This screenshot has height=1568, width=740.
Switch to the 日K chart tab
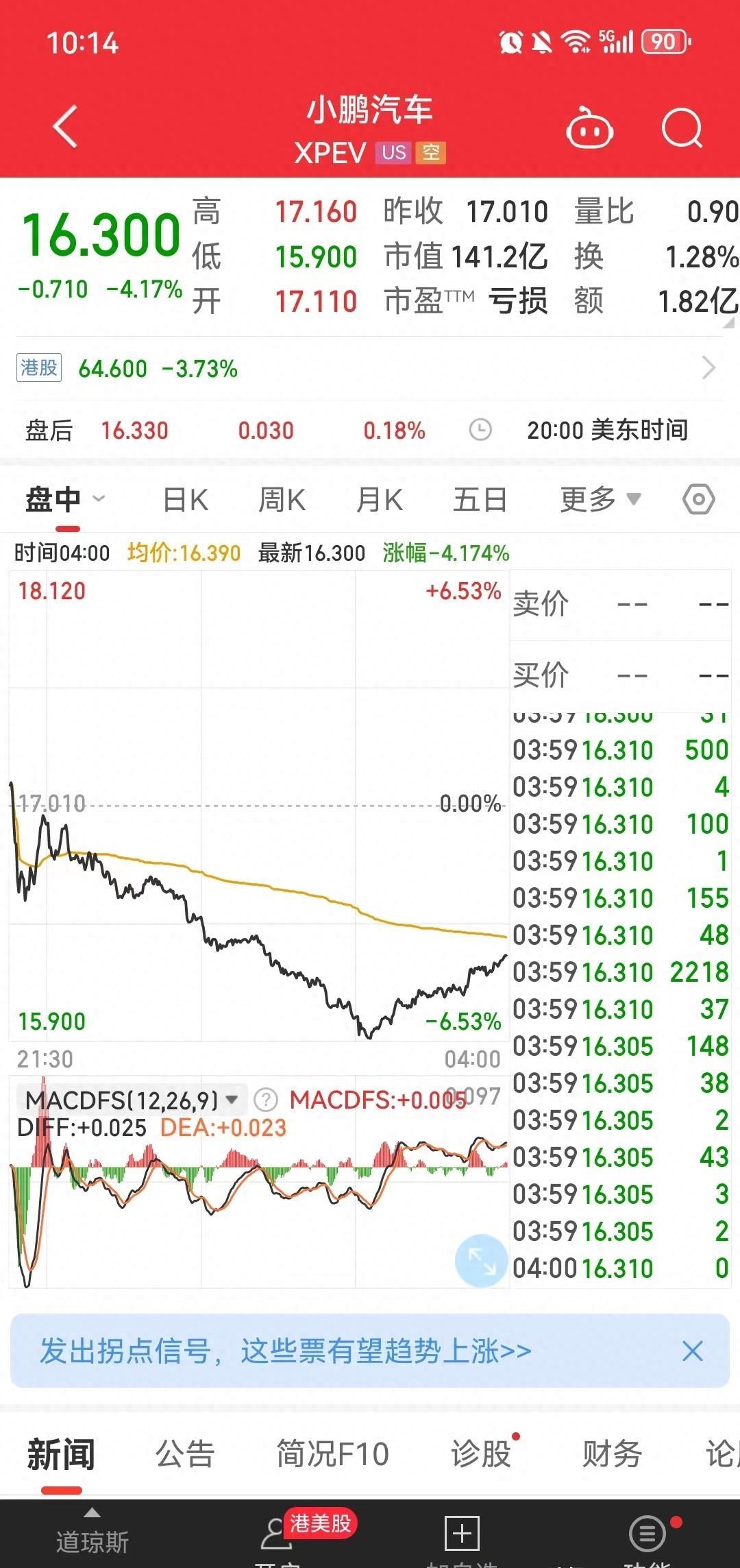186,499
